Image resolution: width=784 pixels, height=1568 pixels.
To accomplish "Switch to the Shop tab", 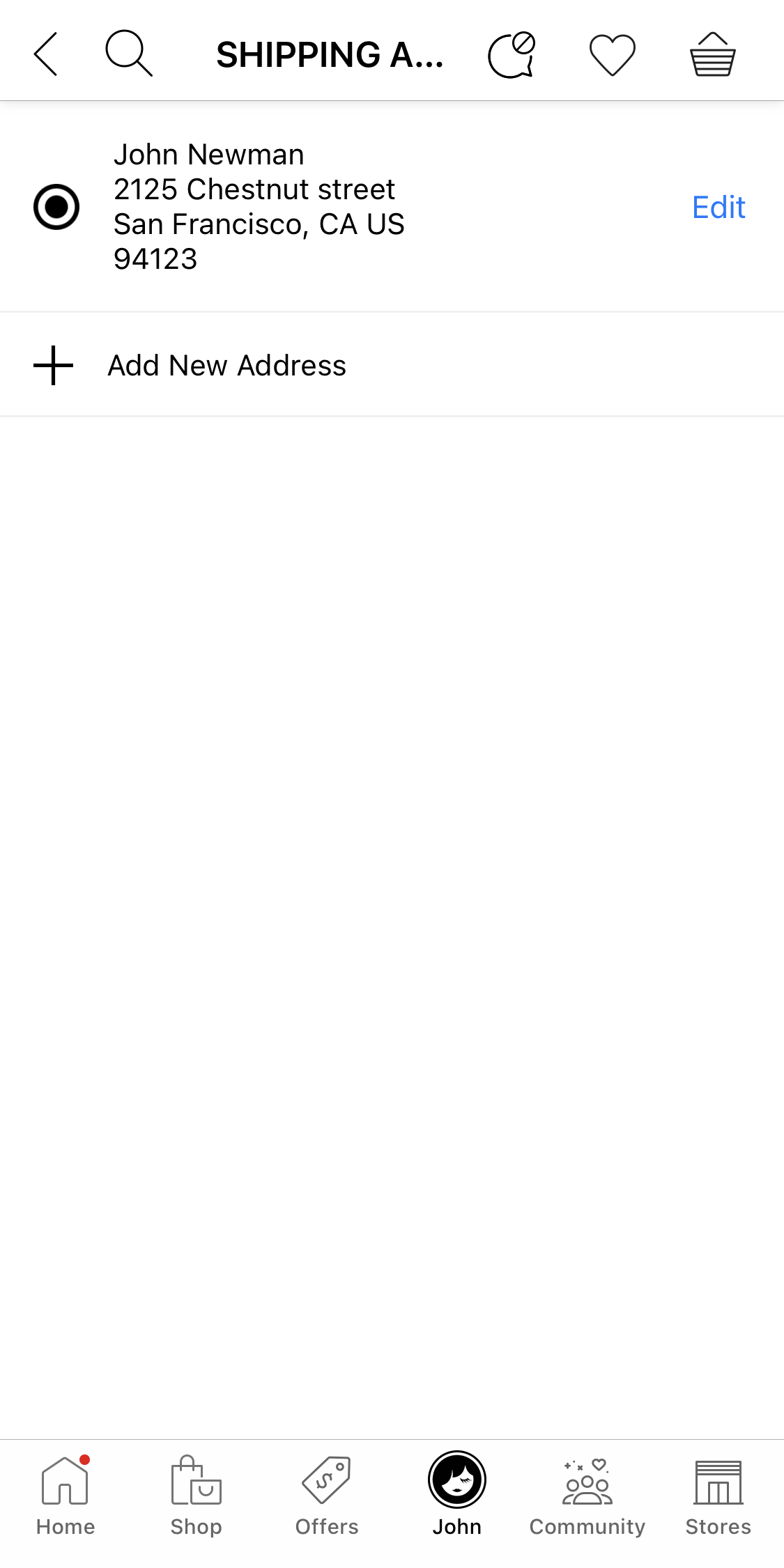I will click(x=196, y=1494).
